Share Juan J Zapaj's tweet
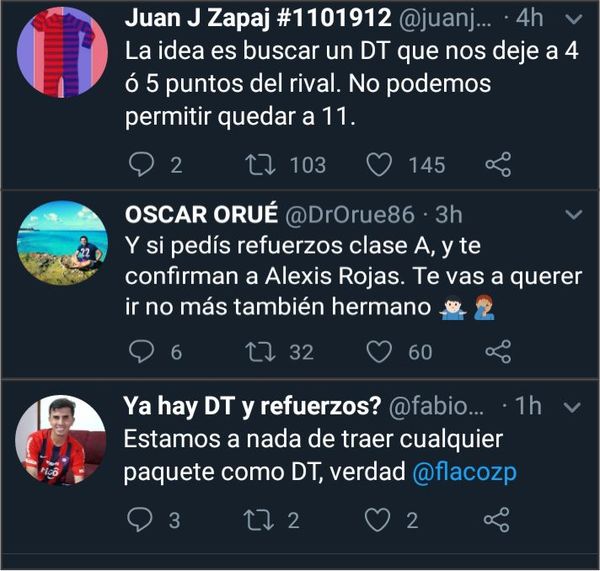This screenshot has width=600, height=571. pos(498,164)
